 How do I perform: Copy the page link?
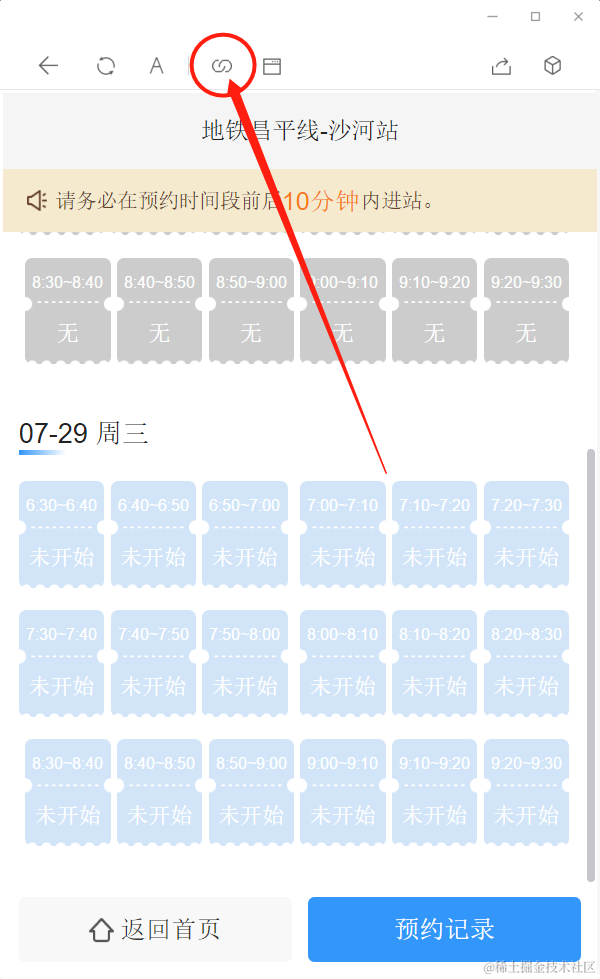click(x=221, y=66)
